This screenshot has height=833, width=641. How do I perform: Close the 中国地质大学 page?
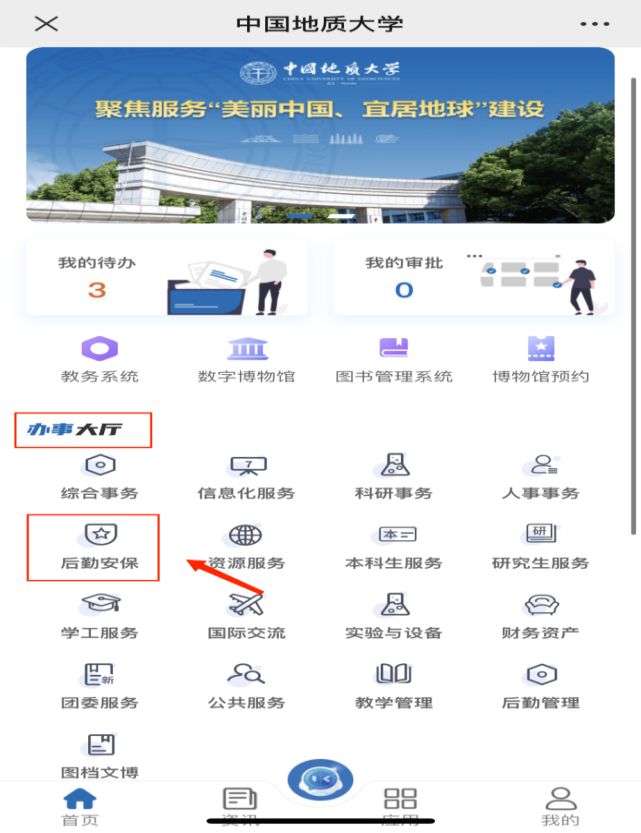45,24
